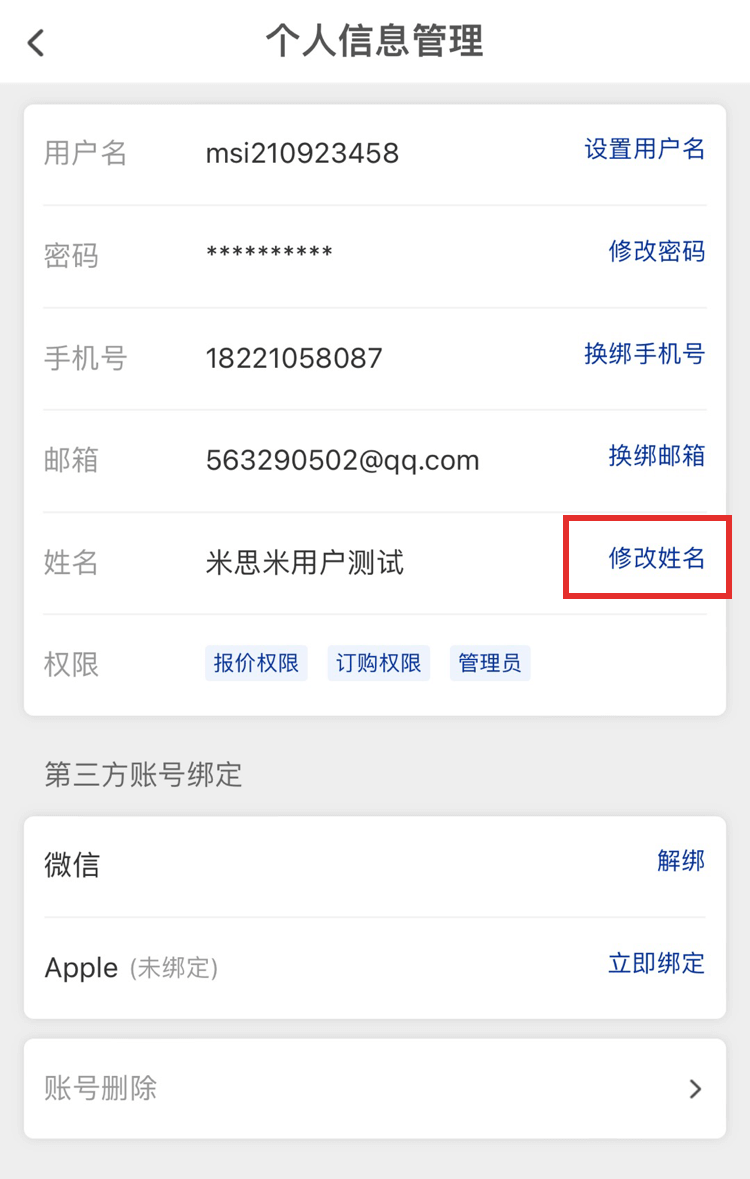Open the 账号删除 row
Viewport: 750px width, 1179px height.
pyautogui.click(x=375, y=1088)
